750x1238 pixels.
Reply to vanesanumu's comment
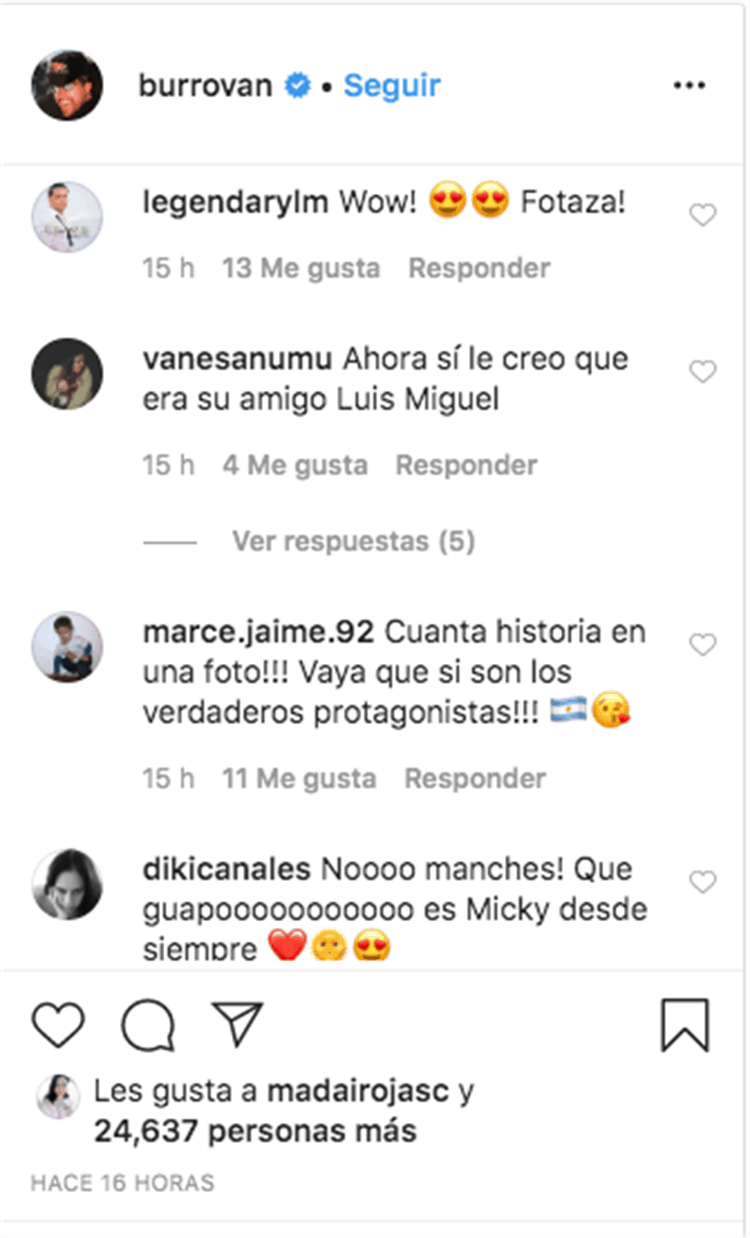466,465
